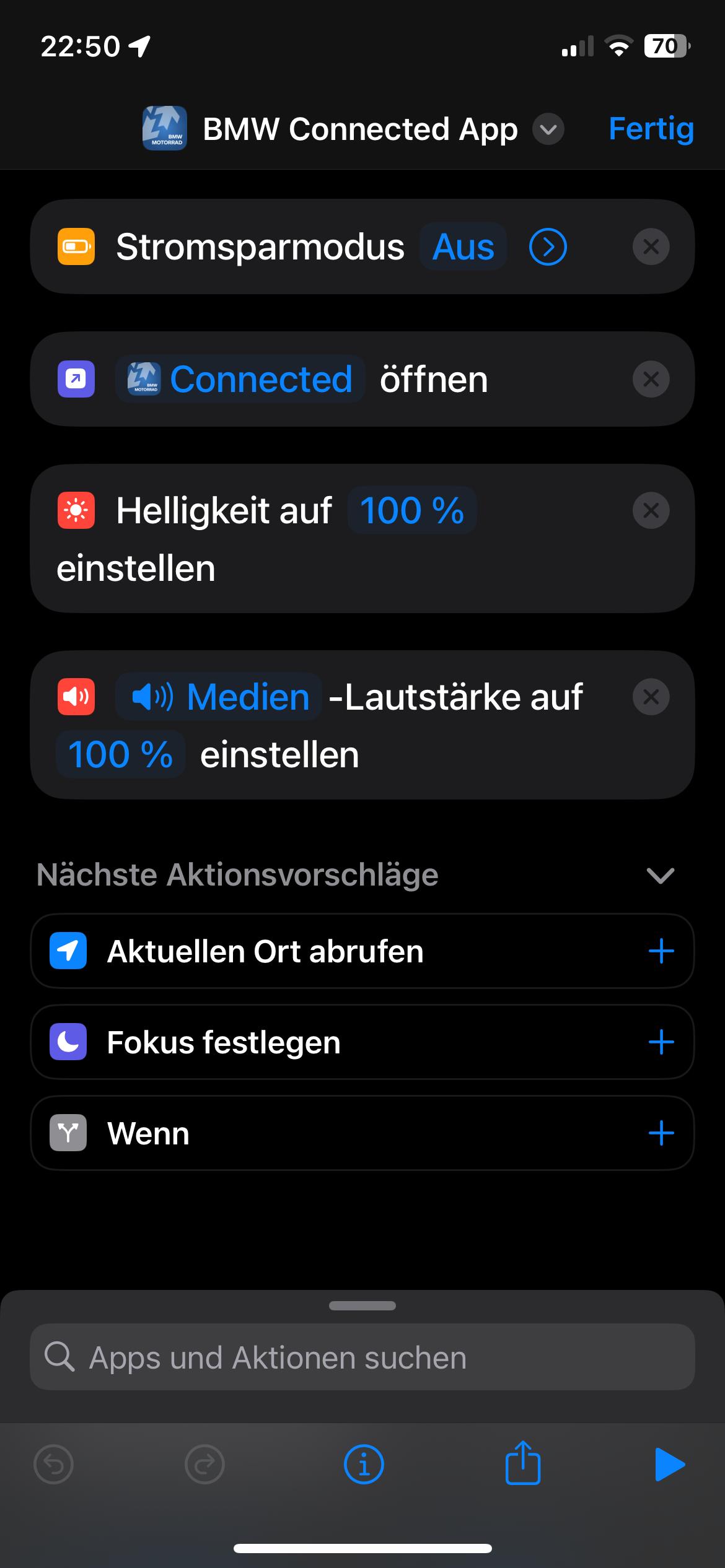Open the BMW Connected App title dropdown
This screenshot has height=1568, width=725.
tap(548, 129)
